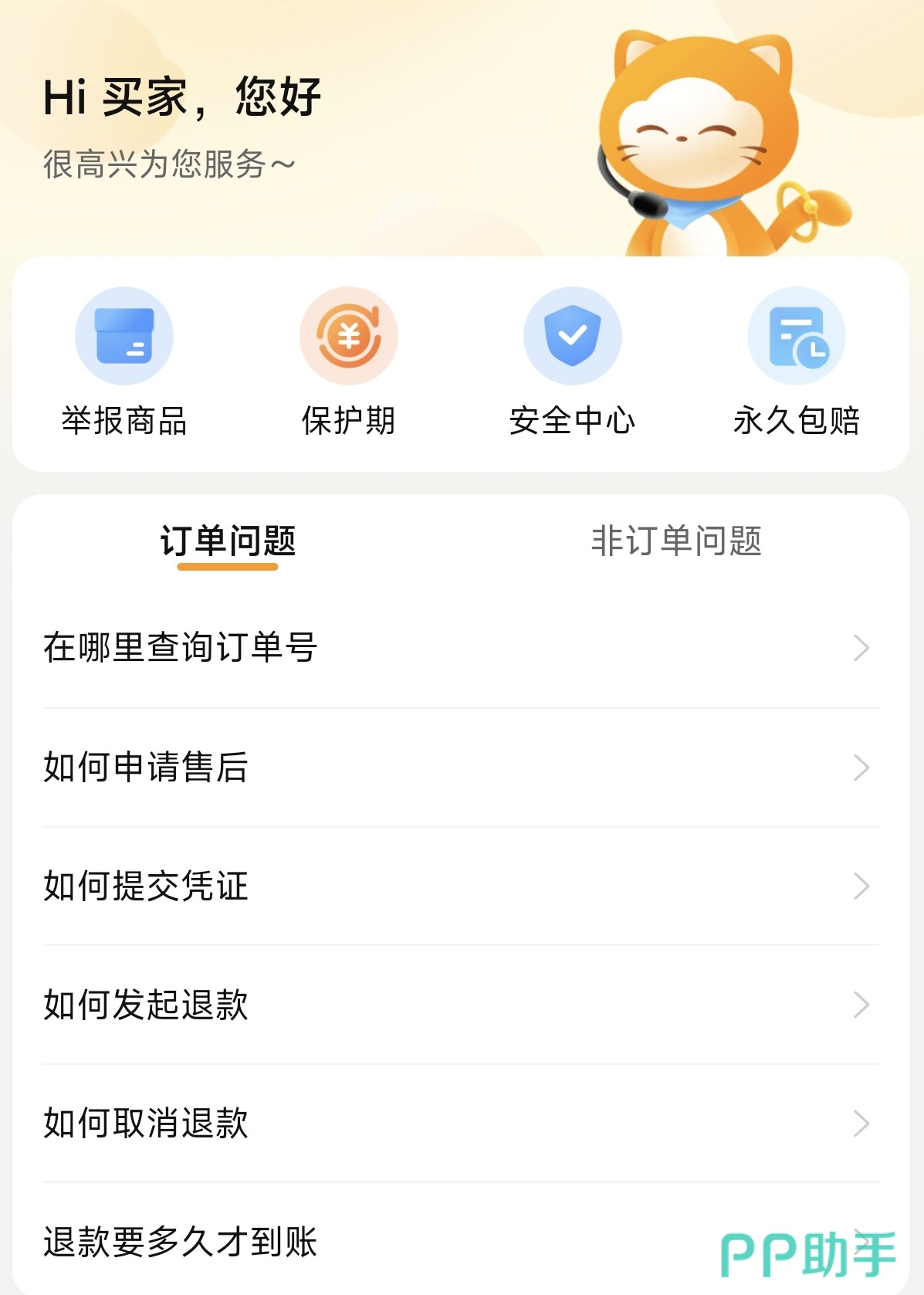Switch to the 非订单问题 tab
Viewport: 924px width, 1295px height.
[676, 541]
